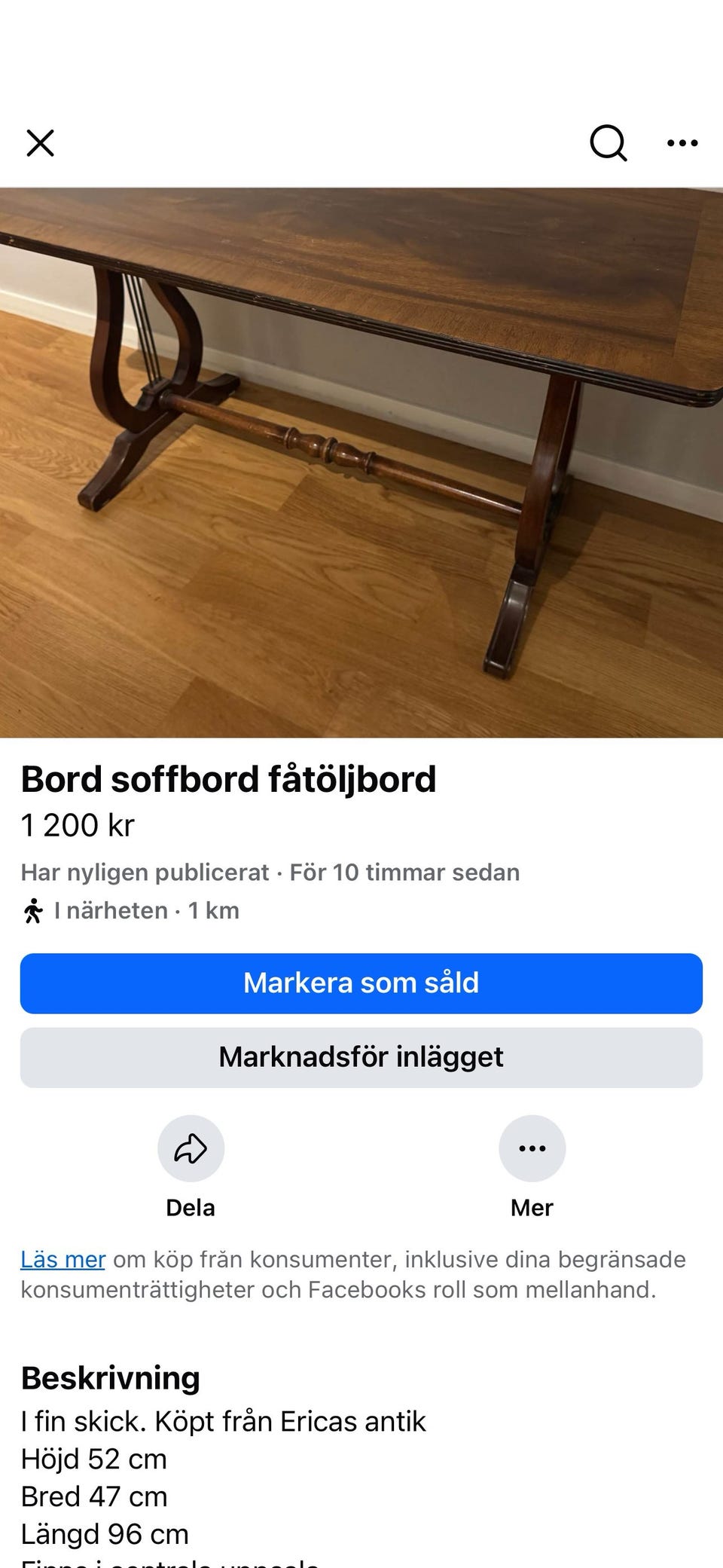
Task: Open the listing photo of the table
Action: click(361, 460)
